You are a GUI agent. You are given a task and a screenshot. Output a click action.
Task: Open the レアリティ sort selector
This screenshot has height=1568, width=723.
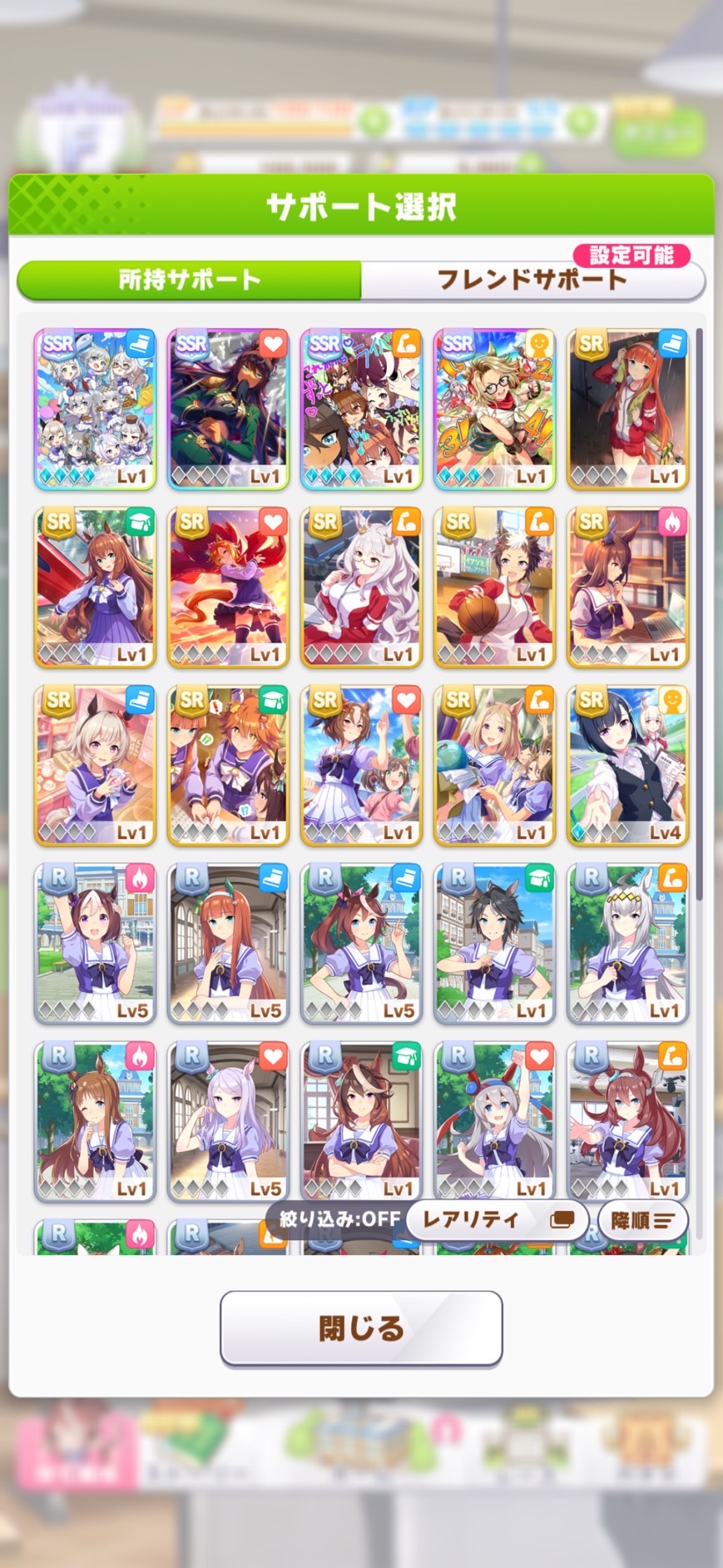[498, 1219]
